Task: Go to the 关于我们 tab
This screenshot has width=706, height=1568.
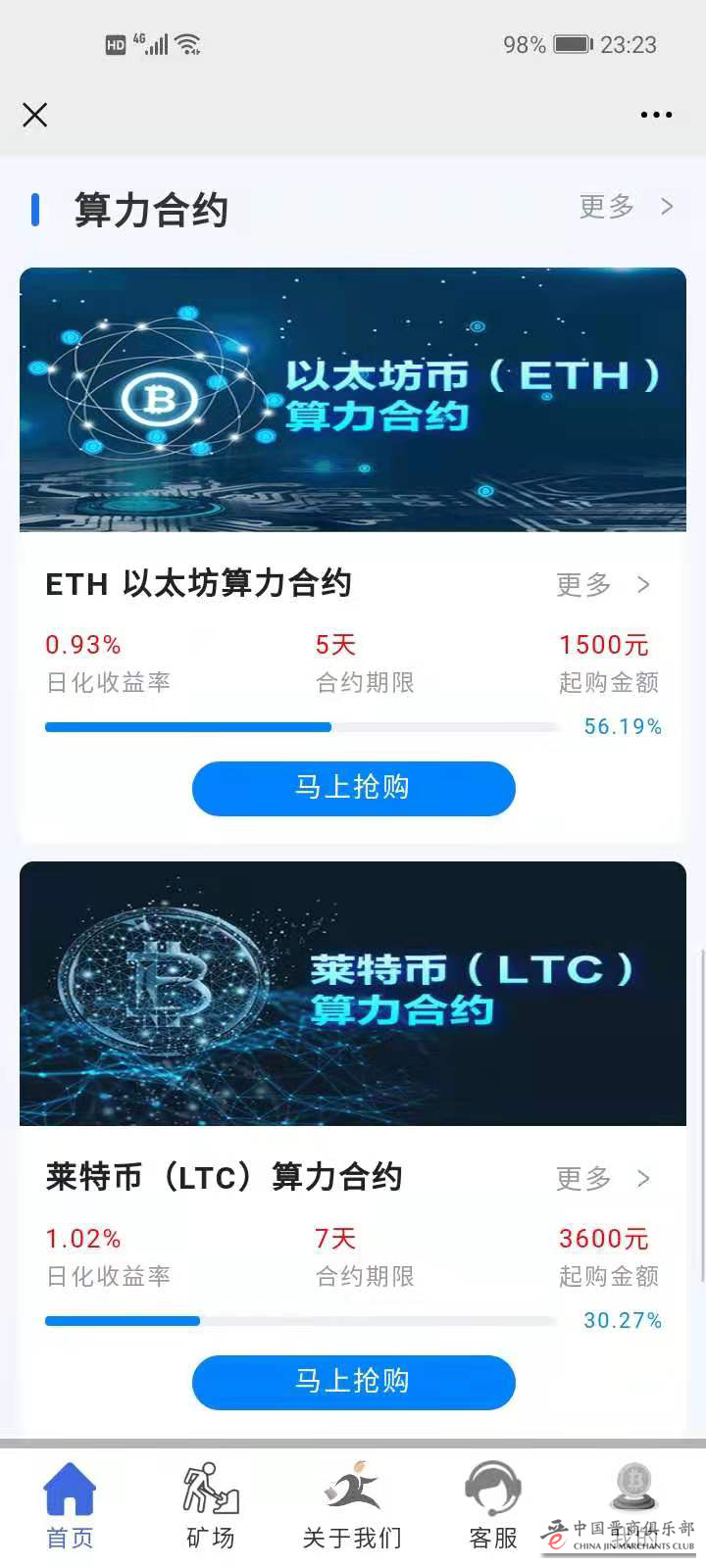Action: coord(352,1506)
